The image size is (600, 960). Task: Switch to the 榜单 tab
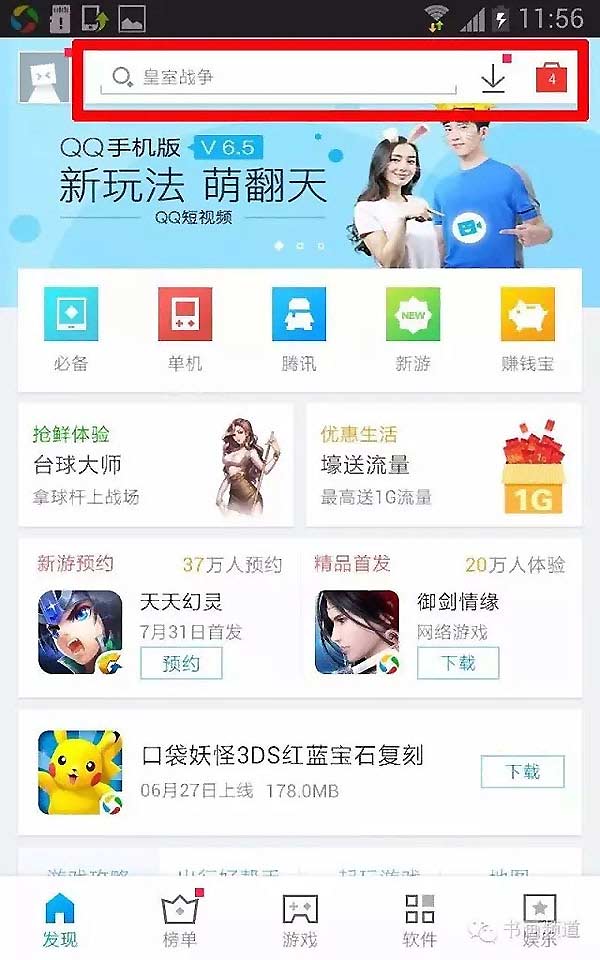[x=180, y=920]
